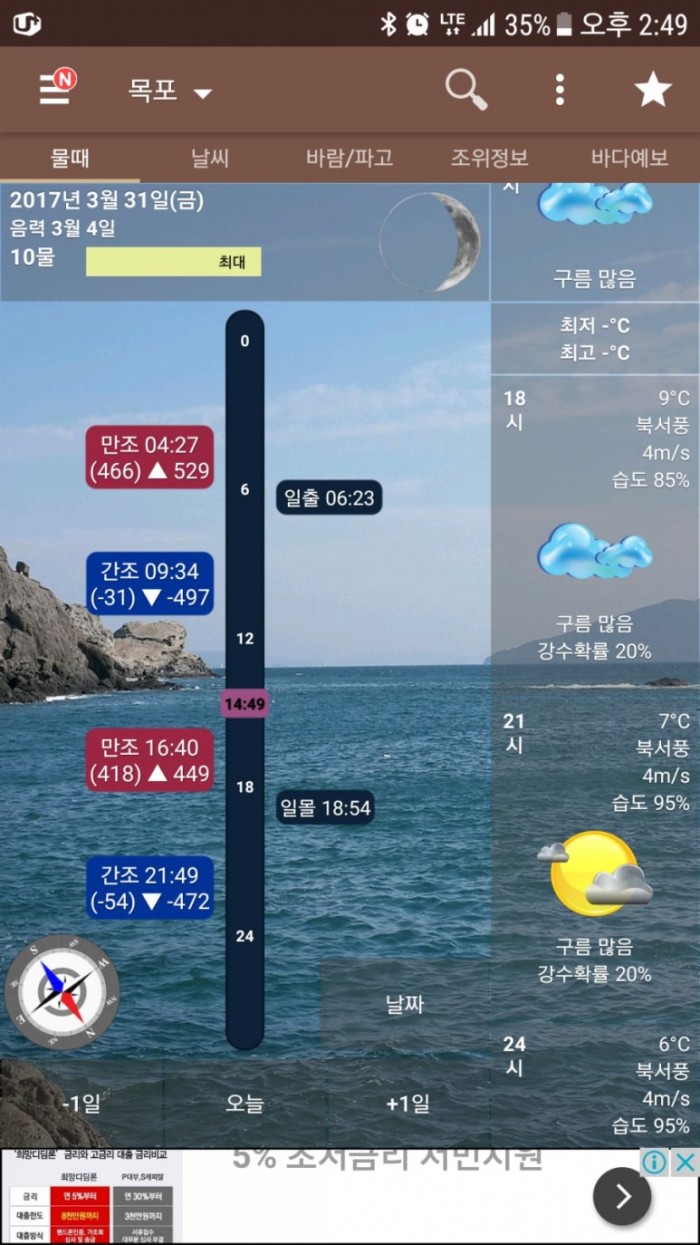Image resolution: width=700 pixels, height=1245 pixels.
Task: Open ad info icon
Action: [654, 1161]
